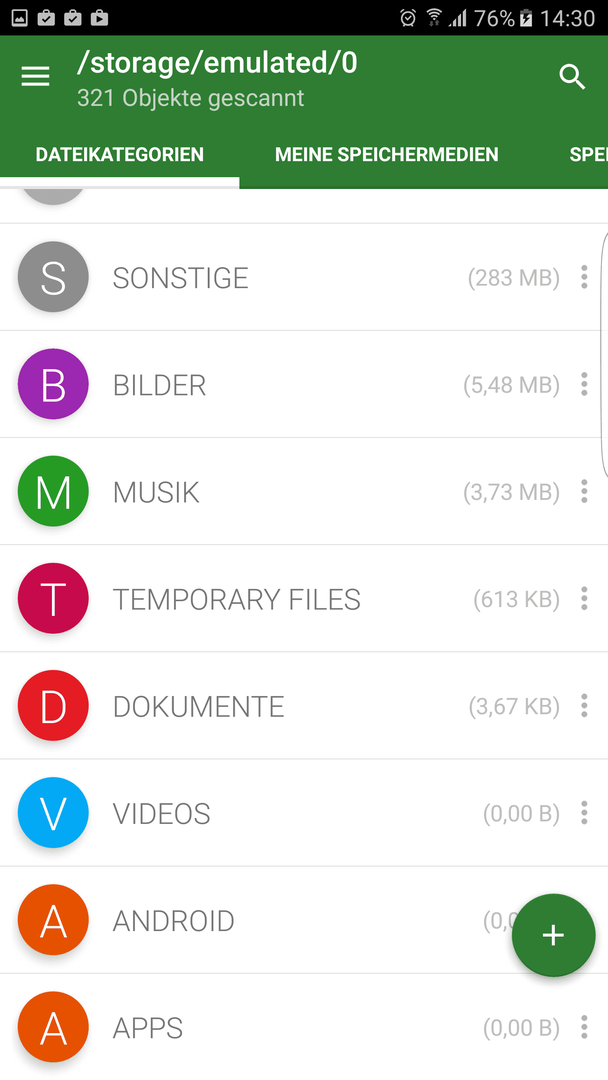Open the Android category
The width and height of the screenshot is (608, 1080).
[x=255, y=920]
